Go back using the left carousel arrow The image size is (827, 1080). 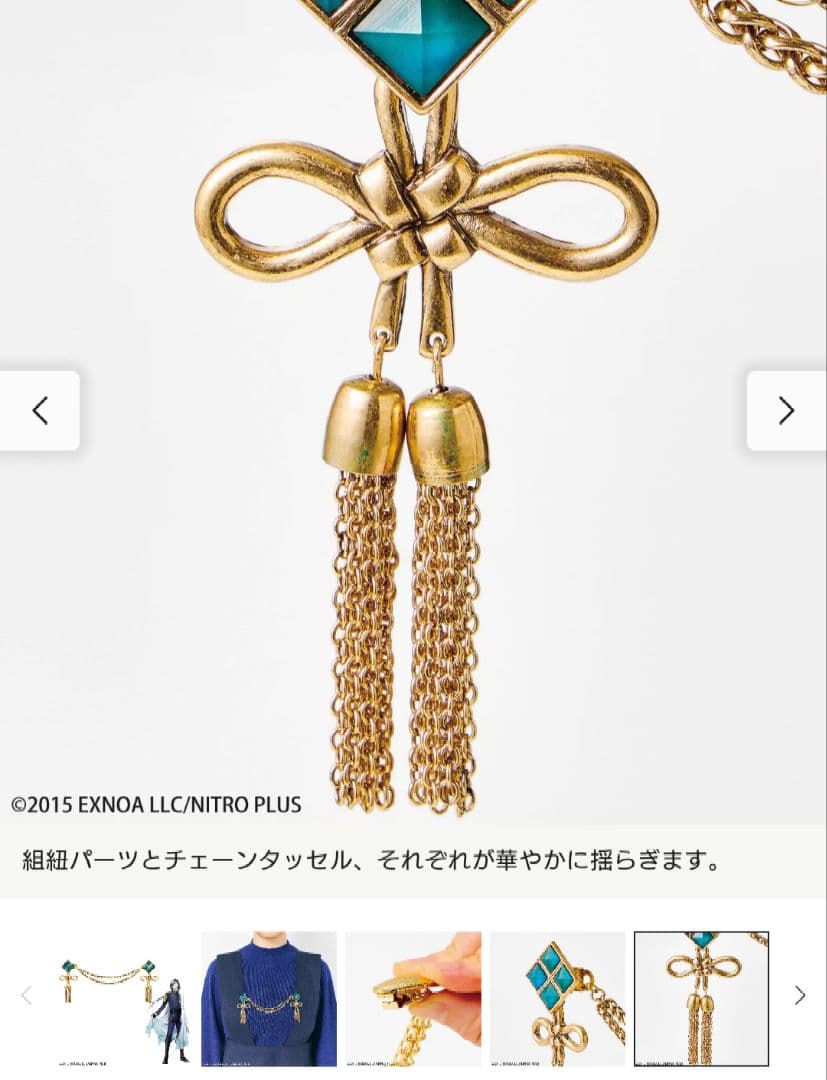[41, 411]
